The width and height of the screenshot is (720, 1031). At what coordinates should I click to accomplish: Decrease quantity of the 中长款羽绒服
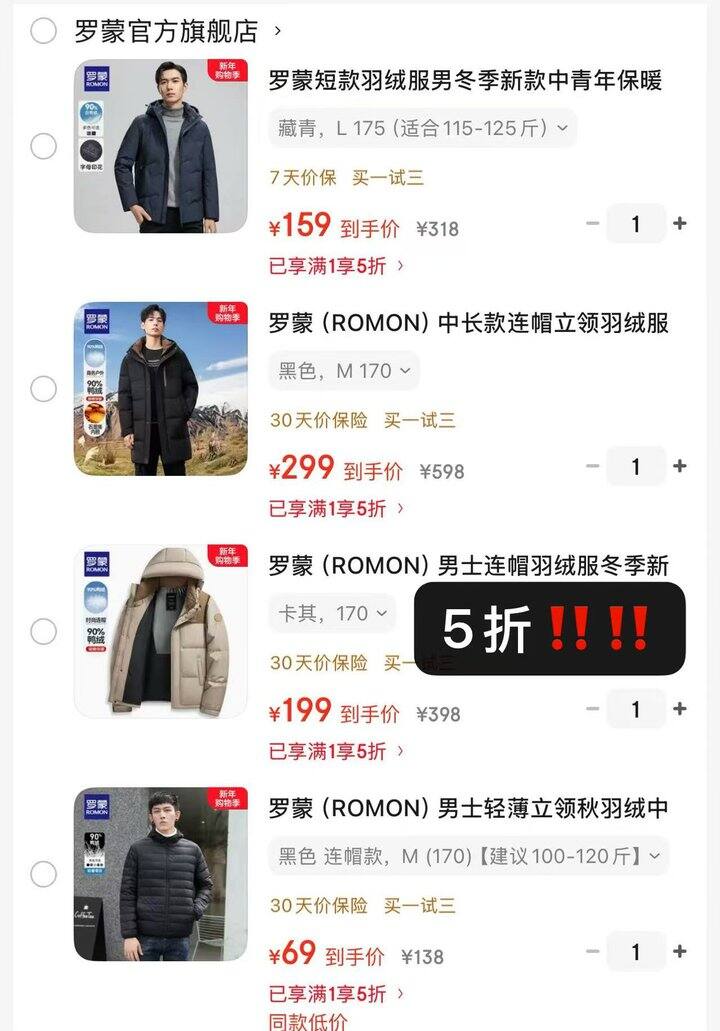tap(592, 466)
